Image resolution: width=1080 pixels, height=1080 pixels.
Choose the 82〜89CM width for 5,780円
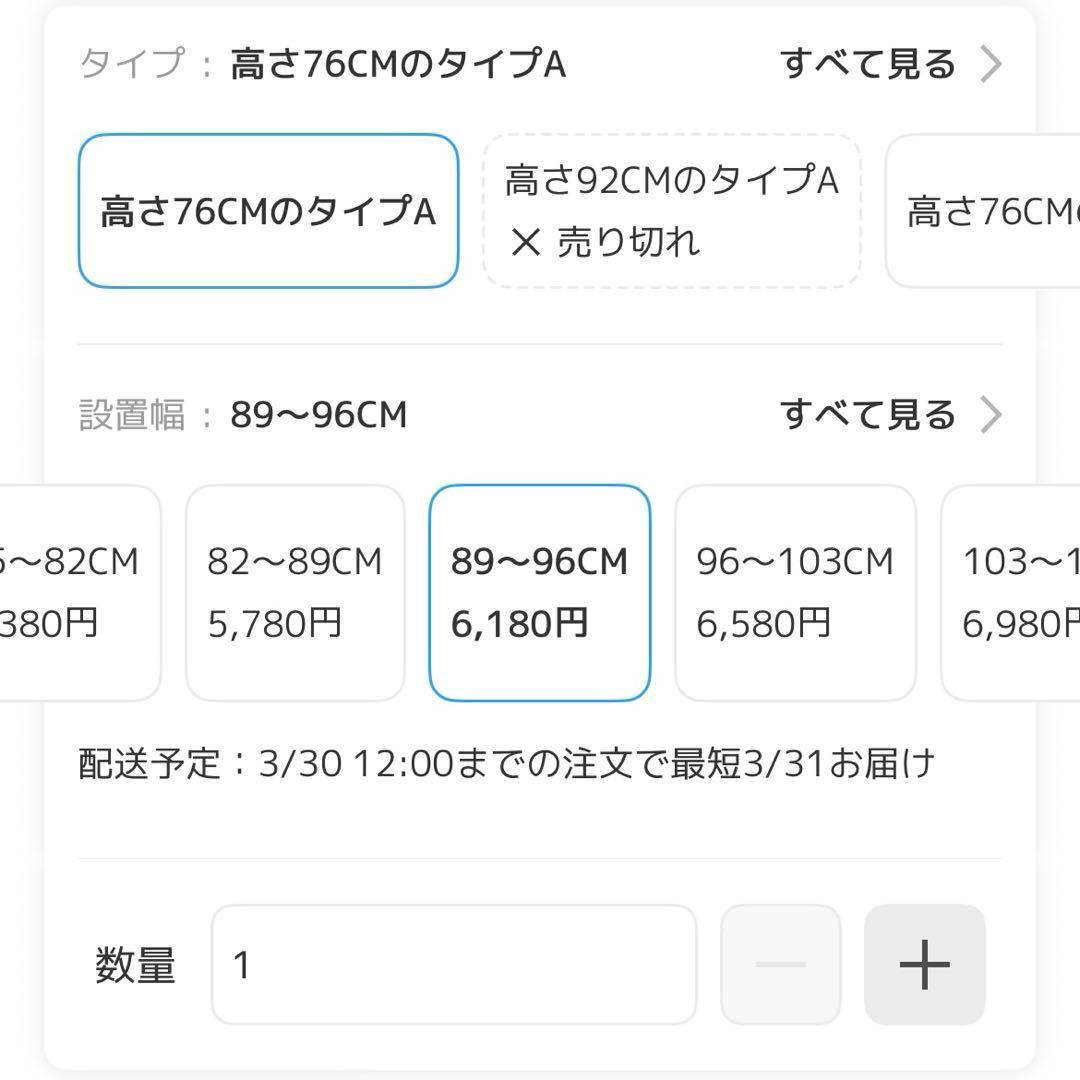(295, 593)
